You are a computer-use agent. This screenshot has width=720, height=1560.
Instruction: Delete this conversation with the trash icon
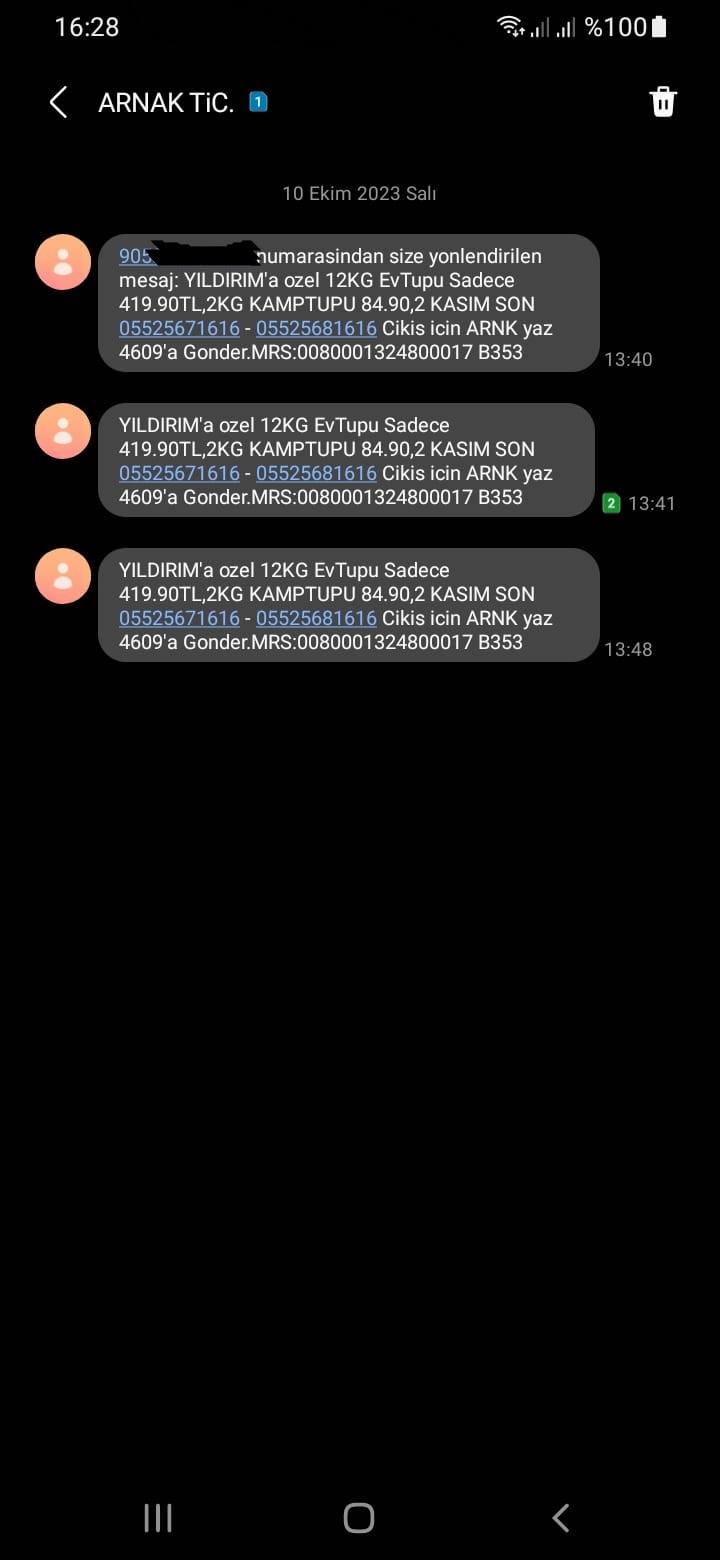point(663,102)
